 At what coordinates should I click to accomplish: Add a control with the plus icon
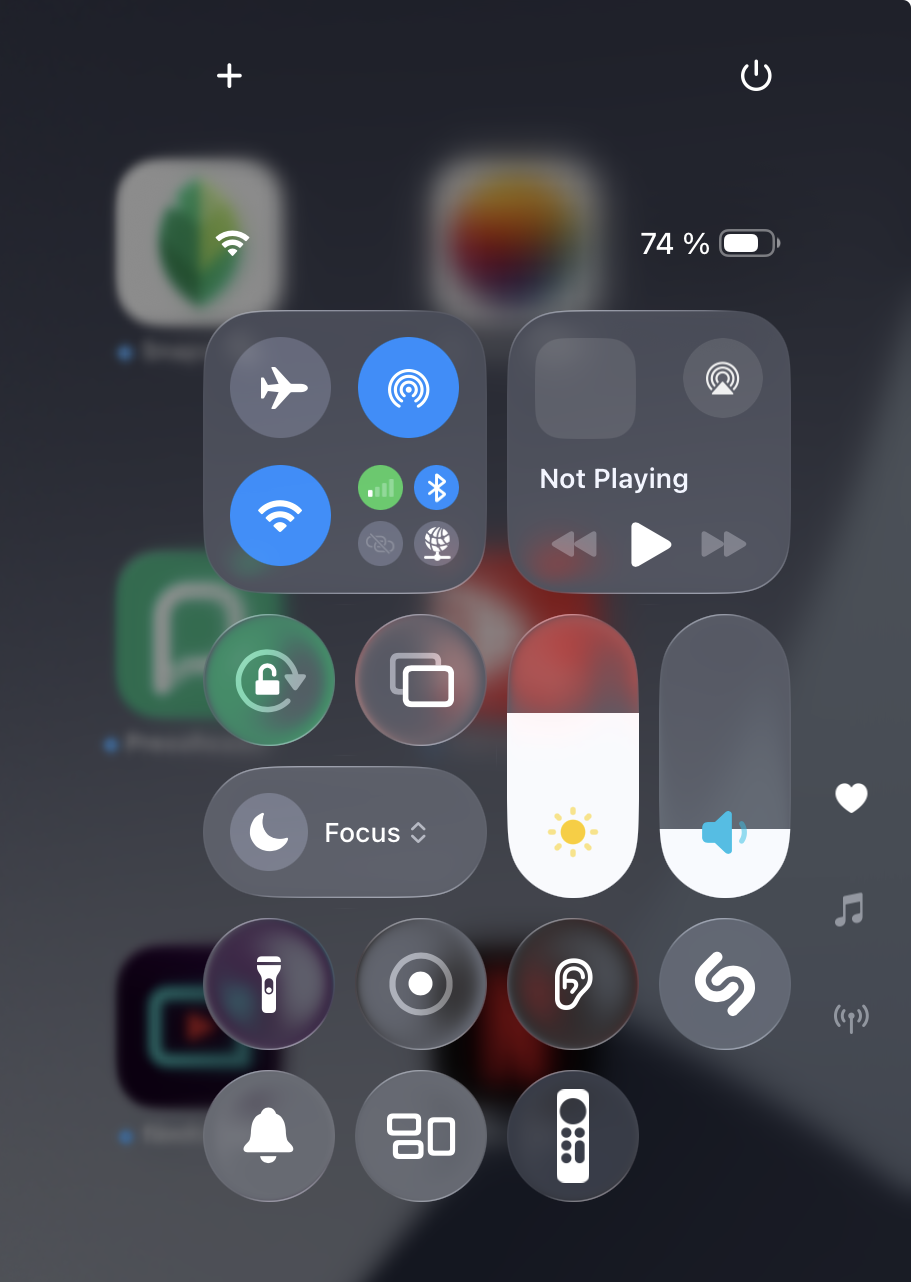tap(230, 76)
